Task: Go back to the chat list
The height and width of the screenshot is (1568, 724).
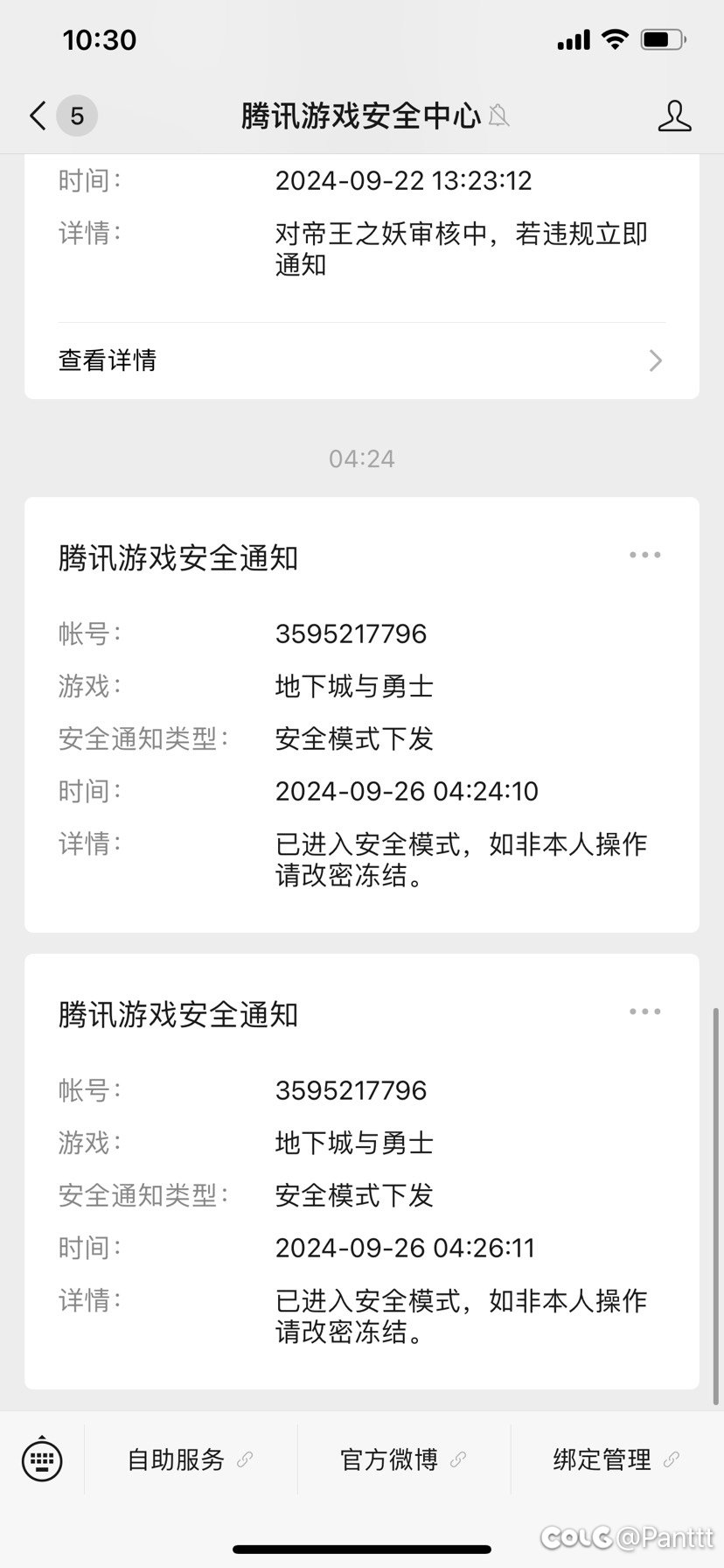Action: (x=38, y=115)
